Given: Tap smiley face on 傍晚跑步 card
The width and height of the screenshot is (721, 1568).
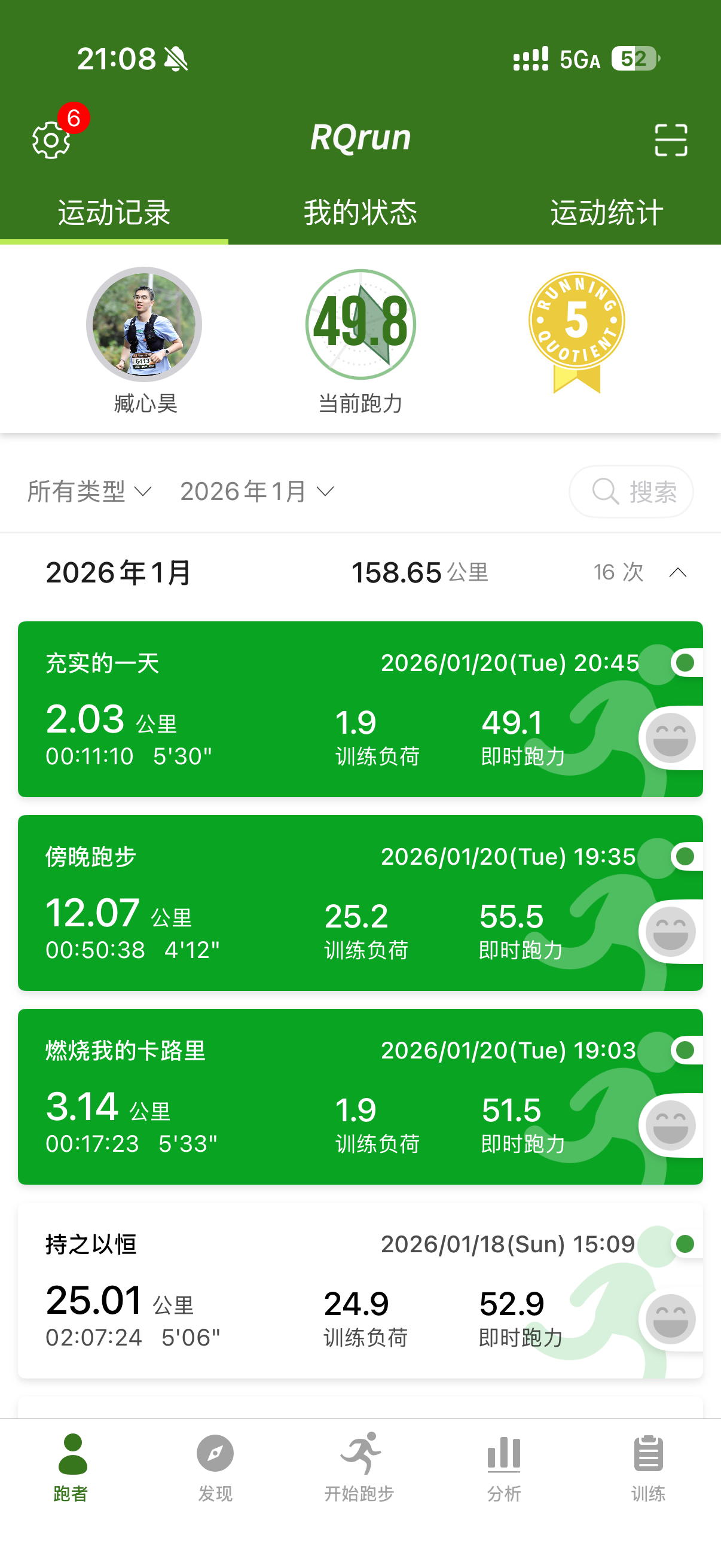Looking at the screenshot, I should pos(670,931).
